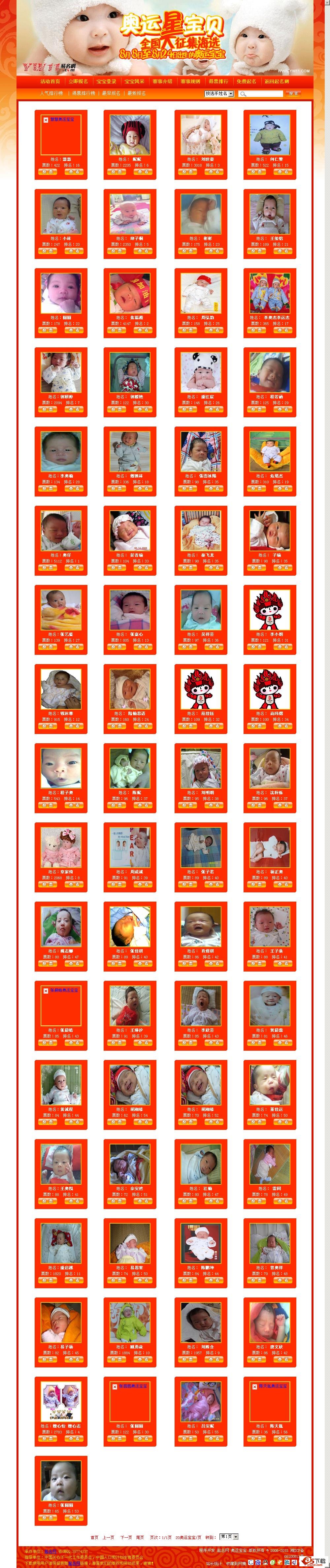Open 人气排行榜 sub-menu link
The image size is (330, 1568).
tap(51, 94)
